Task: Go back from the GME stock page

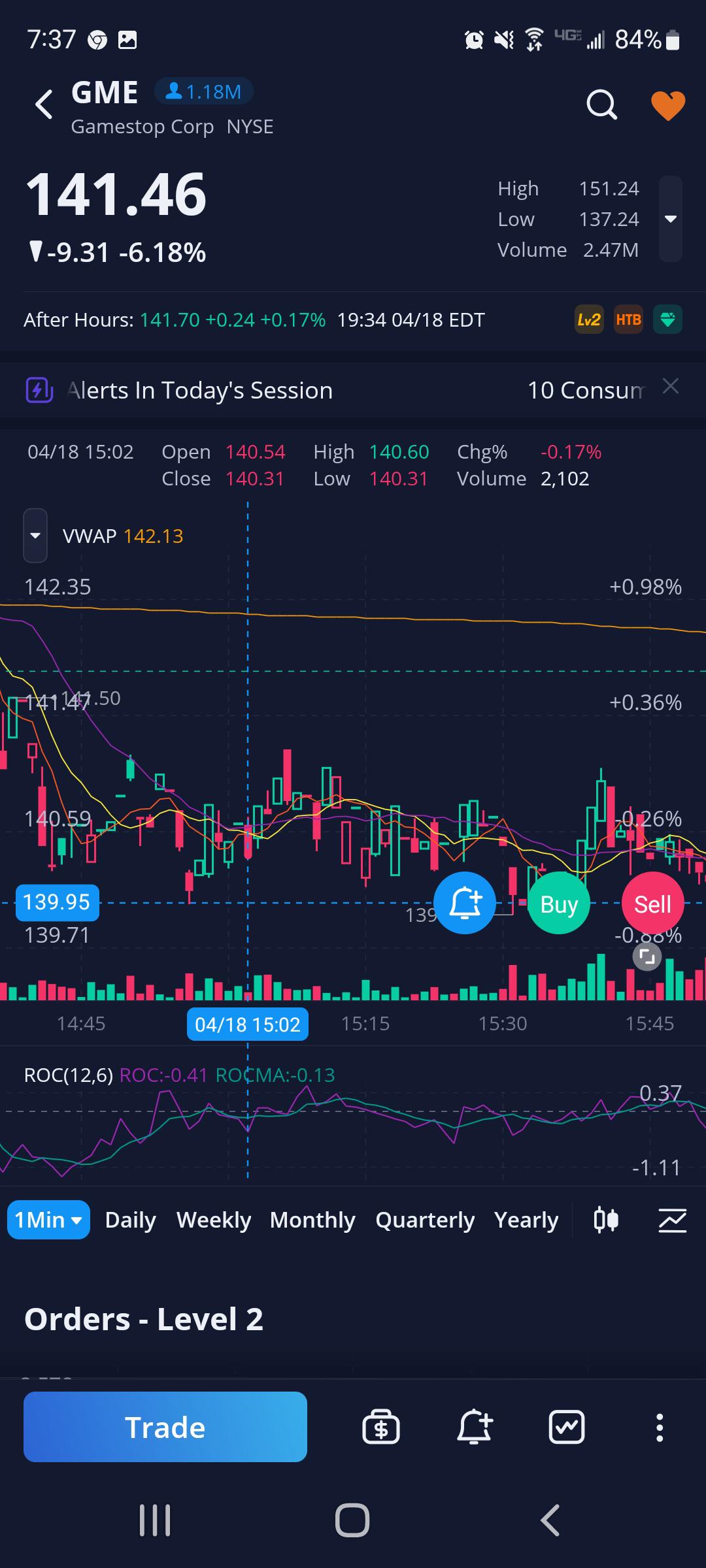Action: coord(44,105)
